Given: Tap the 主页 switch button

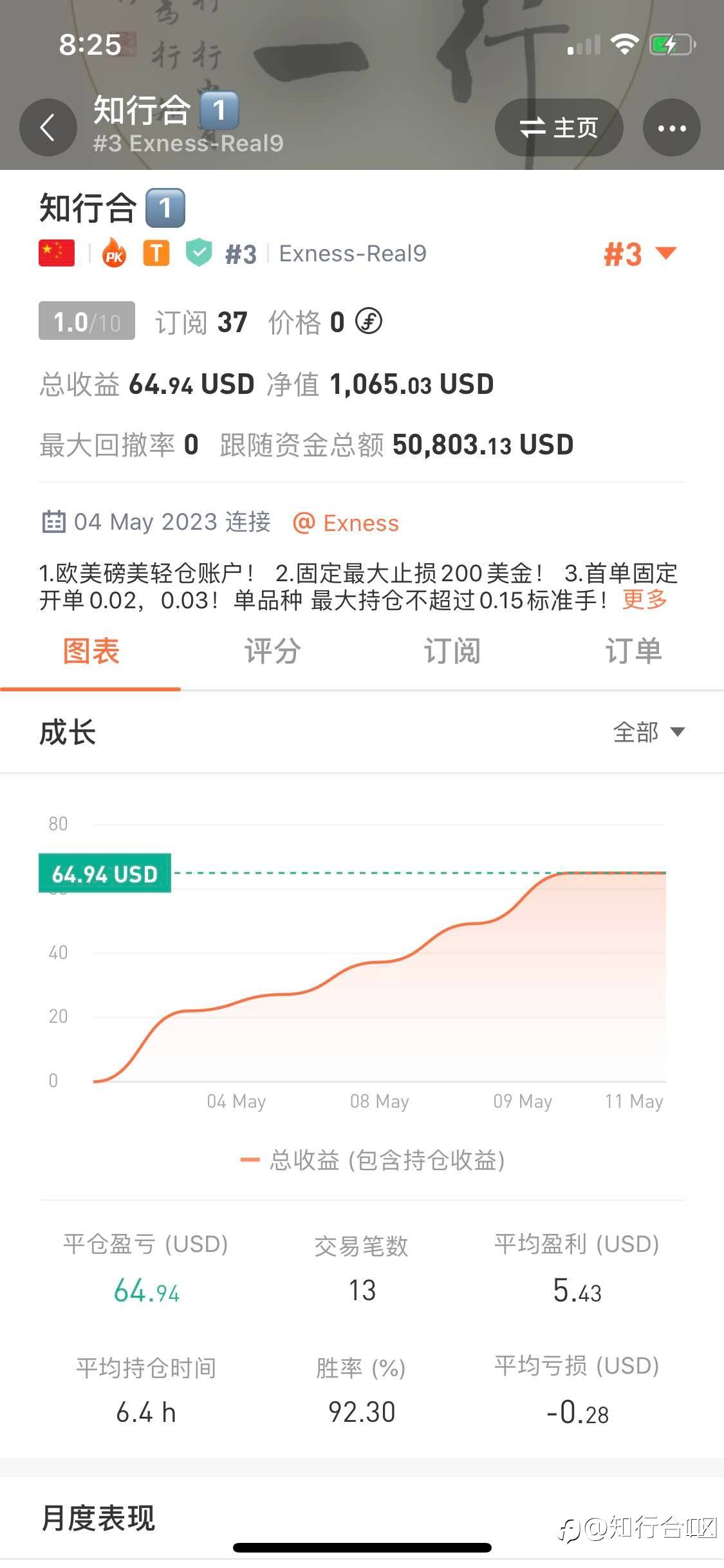Looking at the screenshot, I should pos(559,127).
